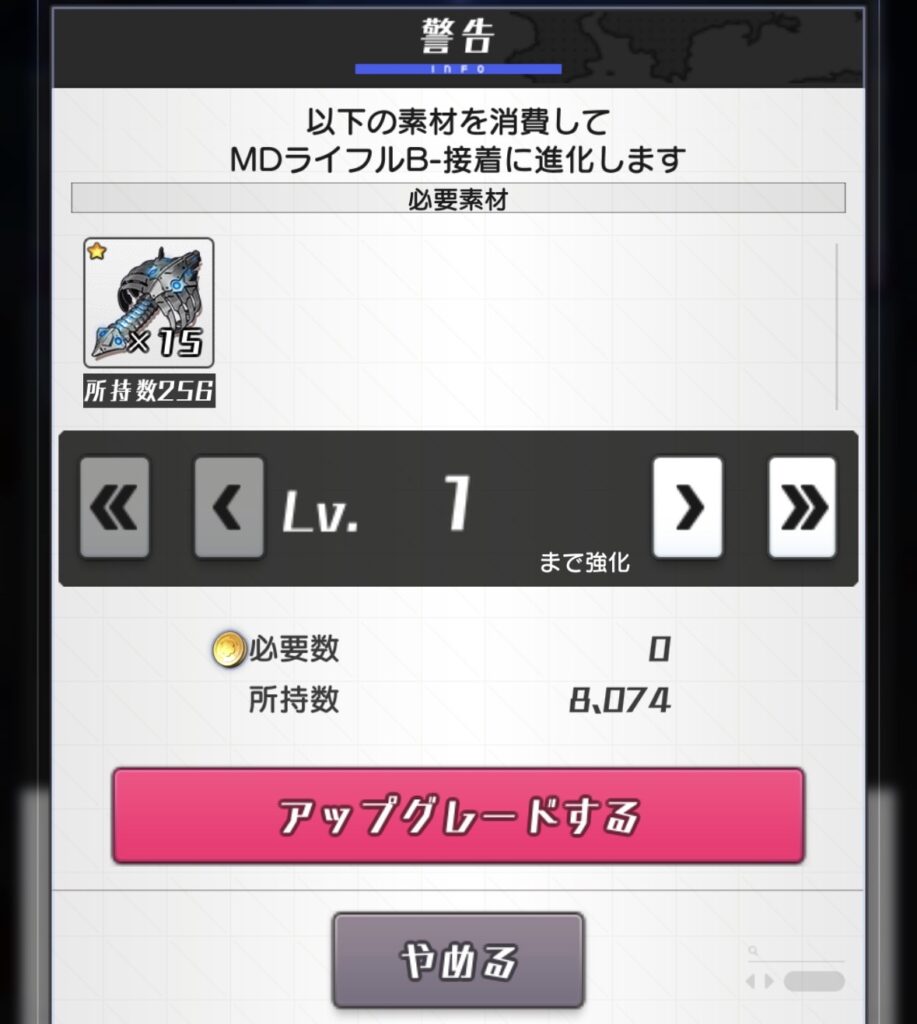View the required material item ×15
The width and height of the screenshot is (917, 1024).
click(148, 303)
